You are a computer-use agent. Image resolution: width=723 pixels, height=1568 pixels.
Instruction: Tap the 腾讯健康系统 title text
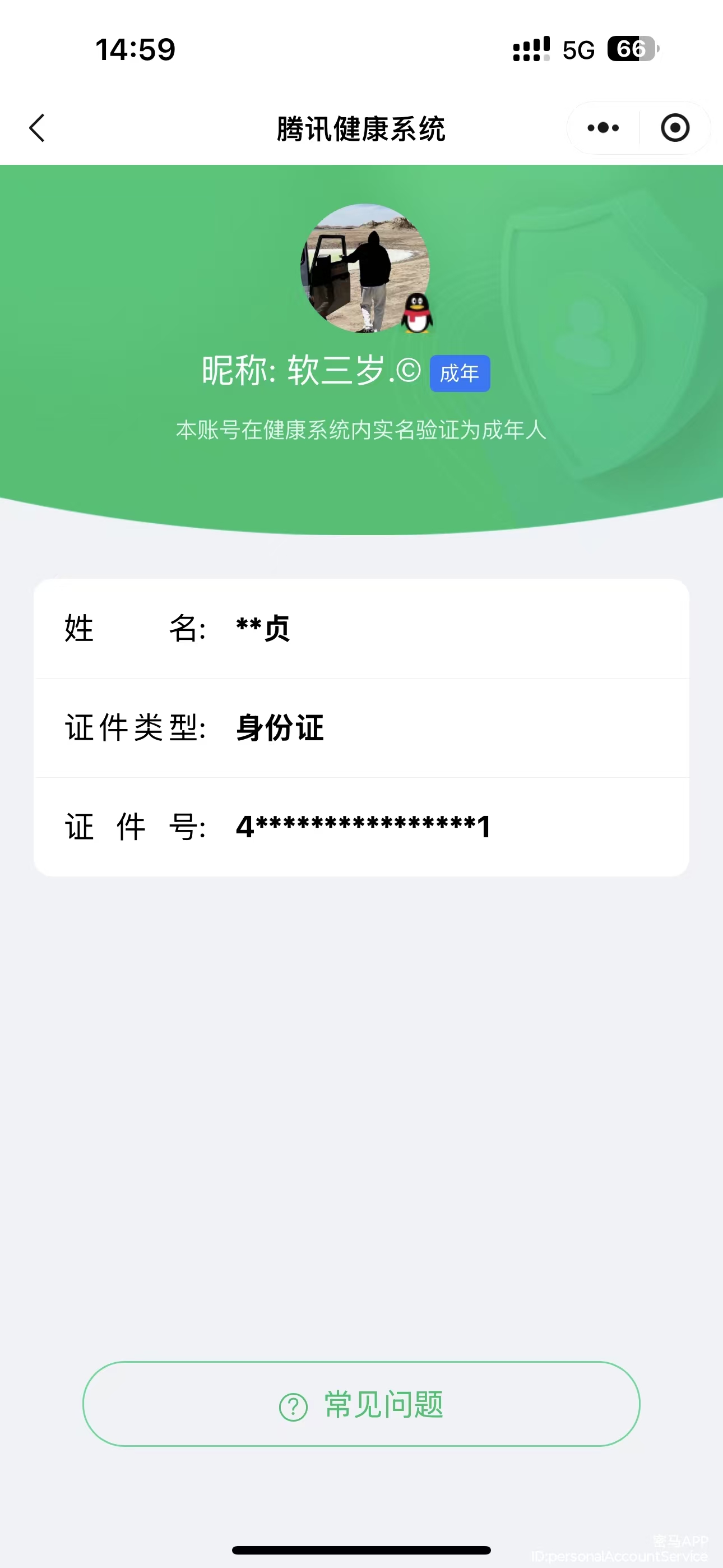361,128
